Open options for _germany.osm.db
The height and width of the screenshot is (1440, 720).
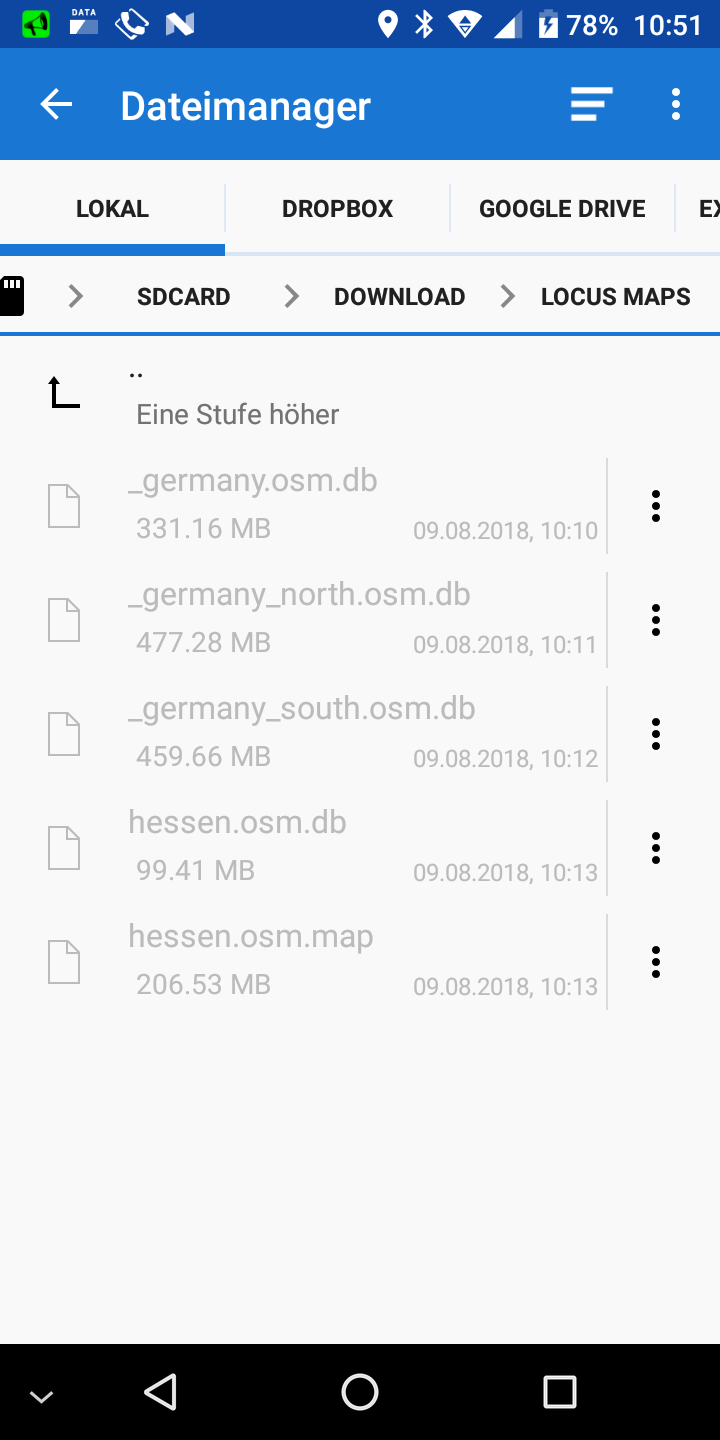(x=656, y=506)
